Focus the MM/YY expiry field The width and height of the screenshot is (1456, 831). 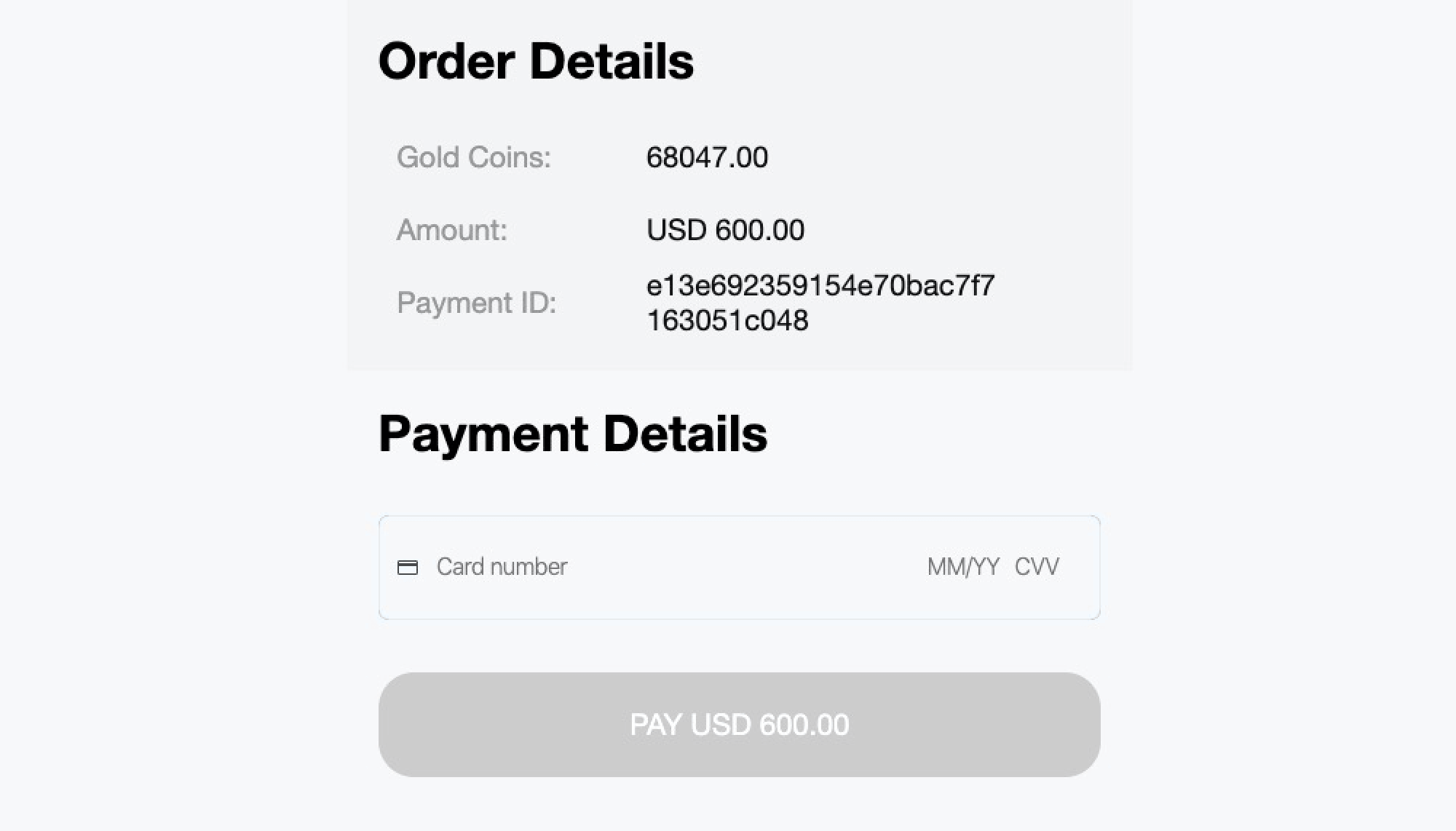tap(962, 567)
